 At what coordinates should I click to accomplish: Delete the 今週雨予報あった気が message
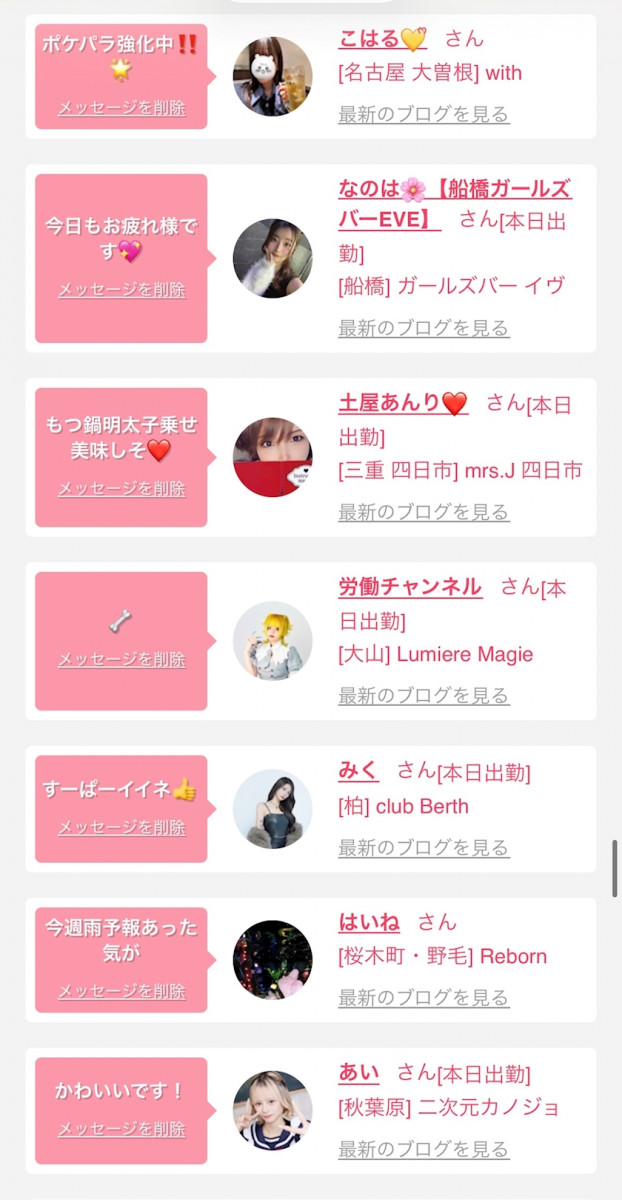tap(121, 991)
